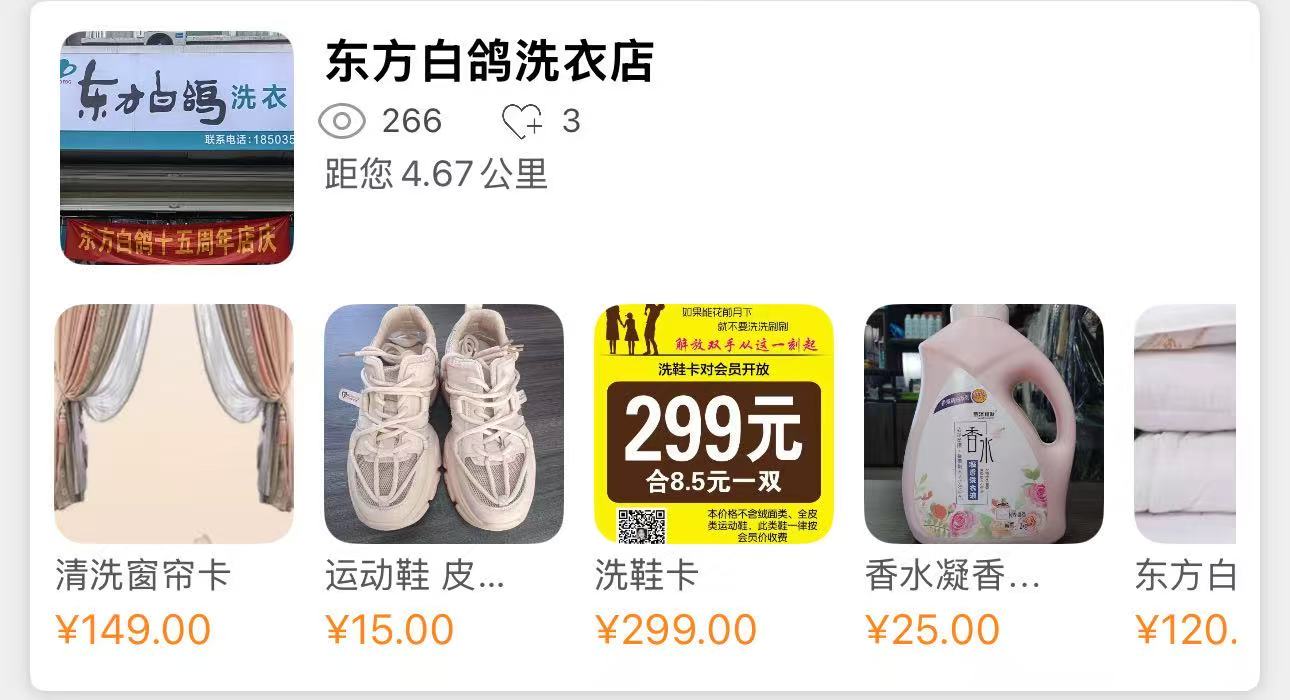Viewport: 1290px width, 700px height.
Task: Open the partially visible ¥120 product tile
Action: [1186, 424]
